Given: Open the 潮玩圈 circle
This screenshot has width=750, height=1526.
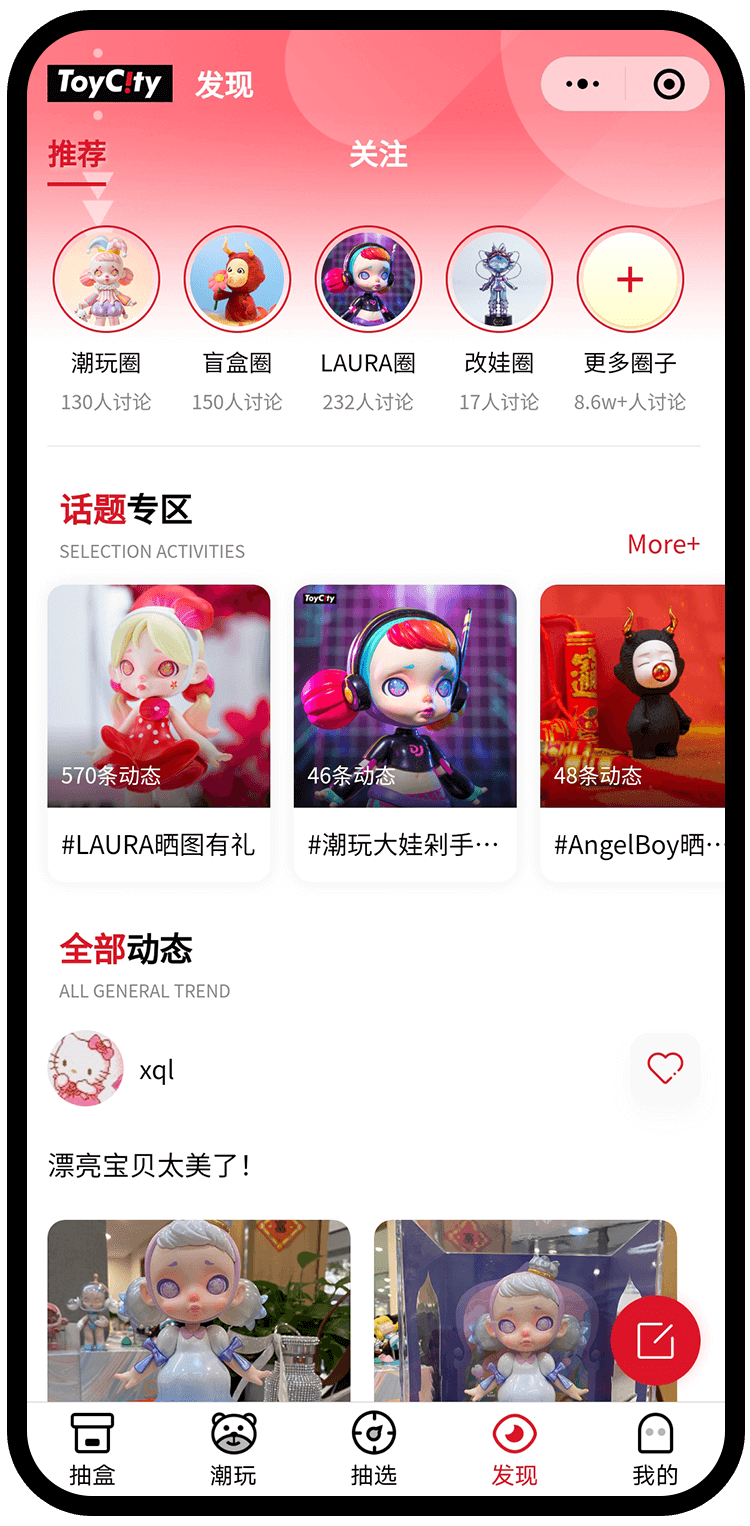Looking at the screenshot, I should tap(106, 280).
